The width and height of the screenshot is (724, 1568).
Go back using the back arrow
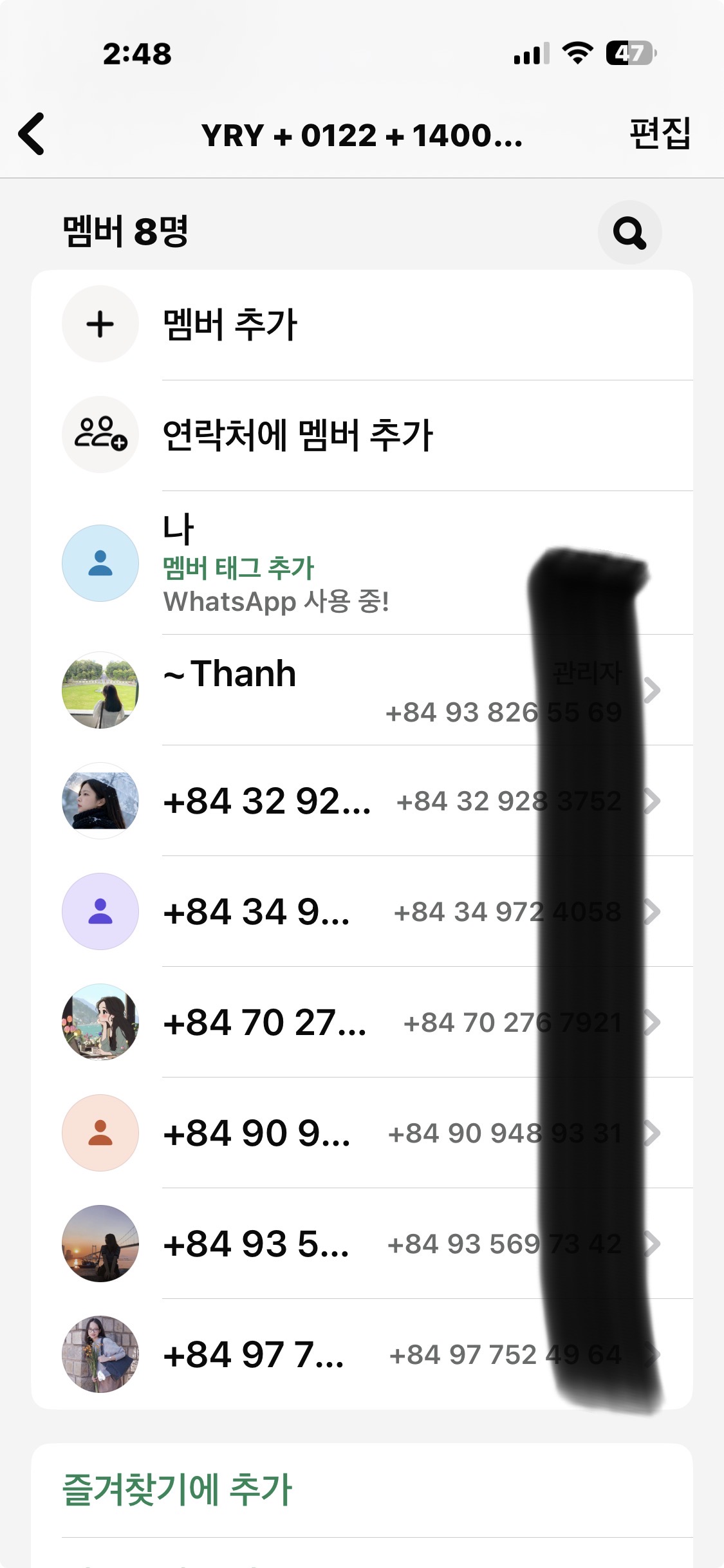click(32, 134)
